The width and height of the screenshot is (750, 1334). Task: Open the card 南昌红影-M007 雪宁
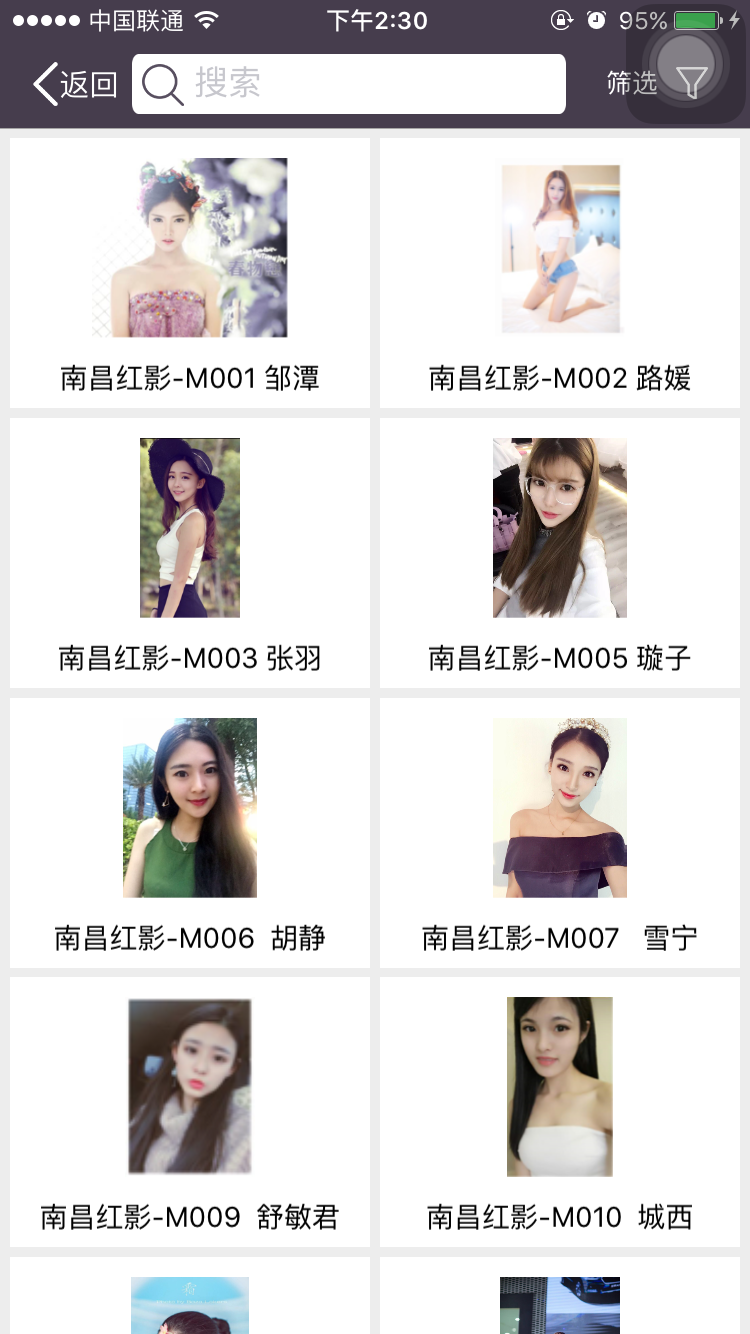point(560,833)
